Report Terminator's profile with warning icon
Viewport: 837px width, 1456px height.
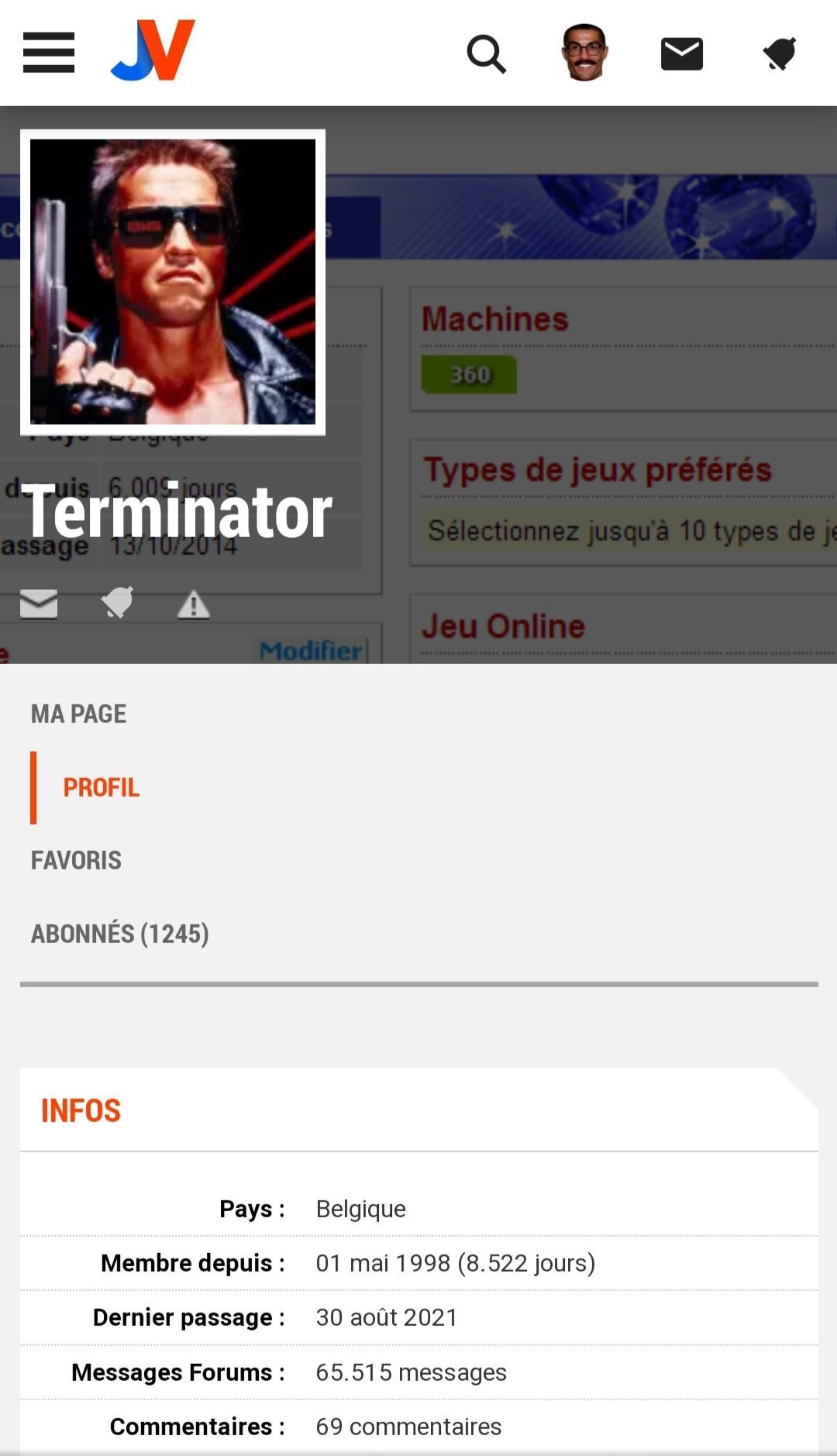[x=194, y=604]
